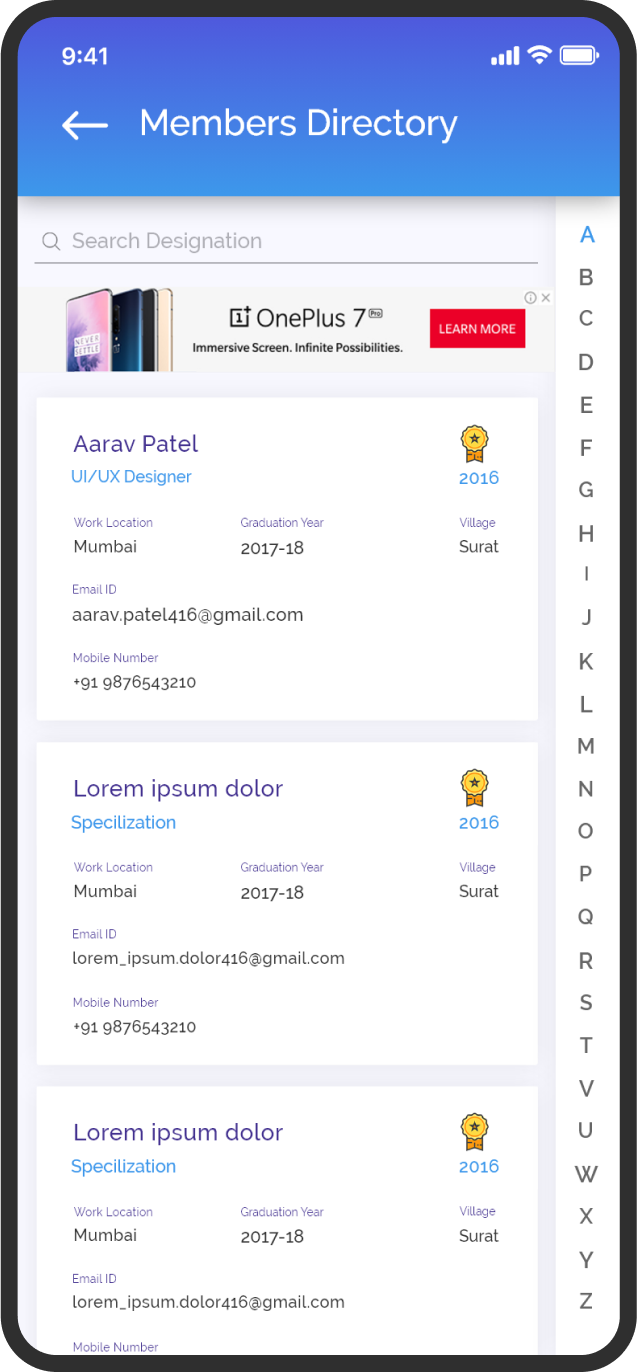Jump to letter B in the index
The image size is (637, 1372).
point(587,277)
